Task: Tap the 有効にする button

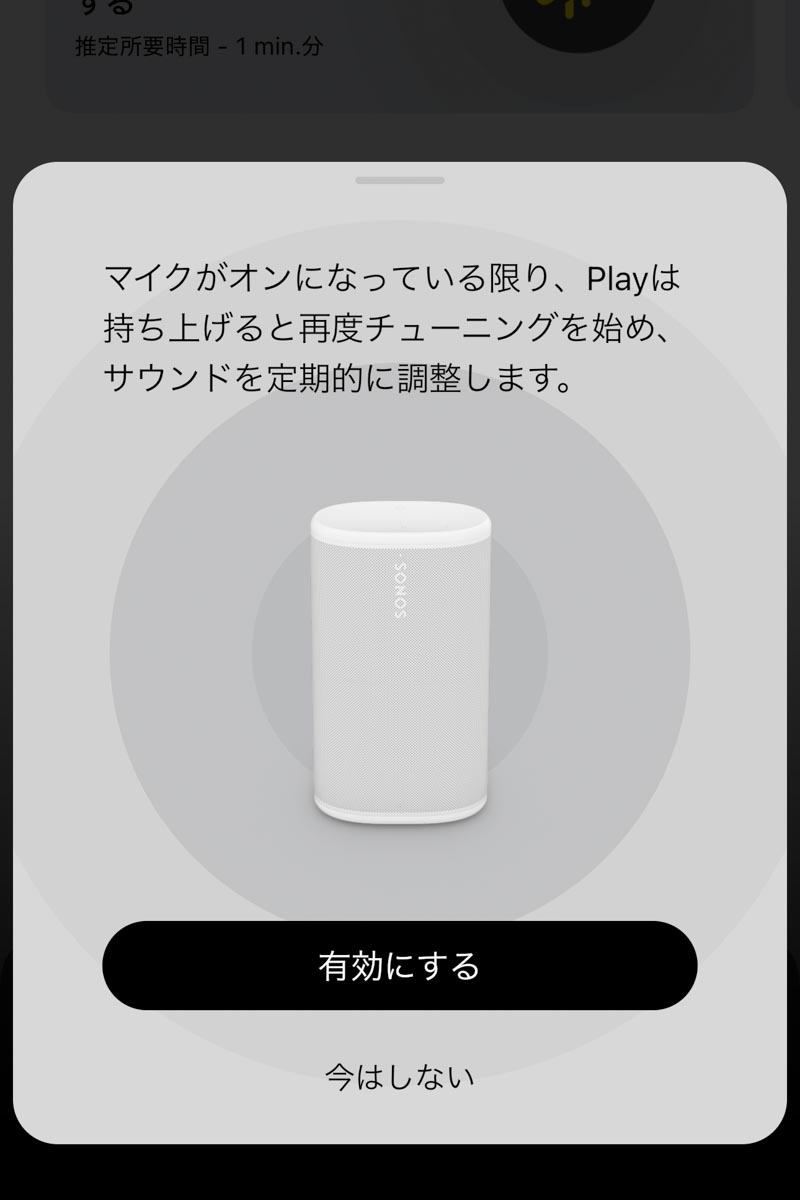Action: pos(399,965)
